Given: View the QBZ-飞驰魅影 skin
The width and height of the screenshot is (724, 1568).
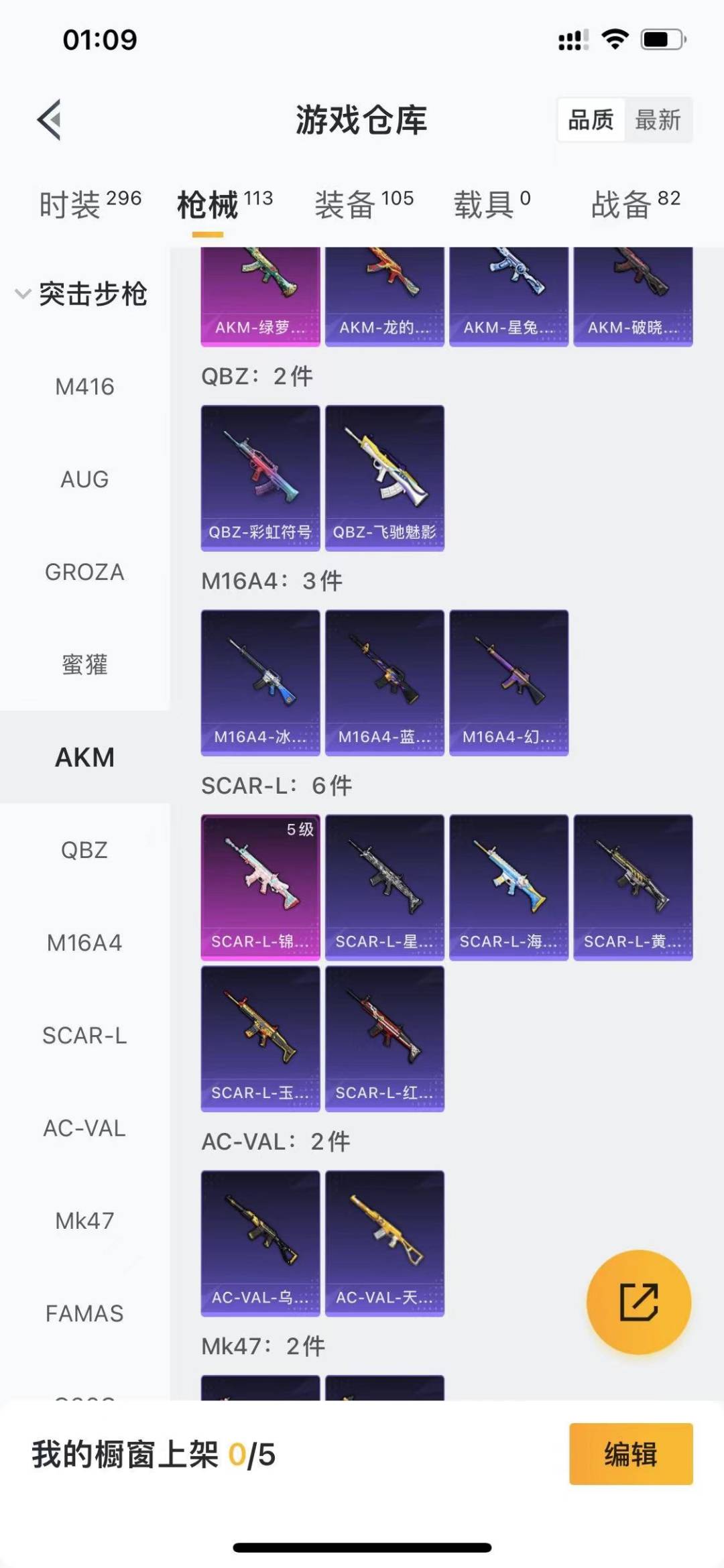Looking at the screenshot, I should tap(385, 476).
